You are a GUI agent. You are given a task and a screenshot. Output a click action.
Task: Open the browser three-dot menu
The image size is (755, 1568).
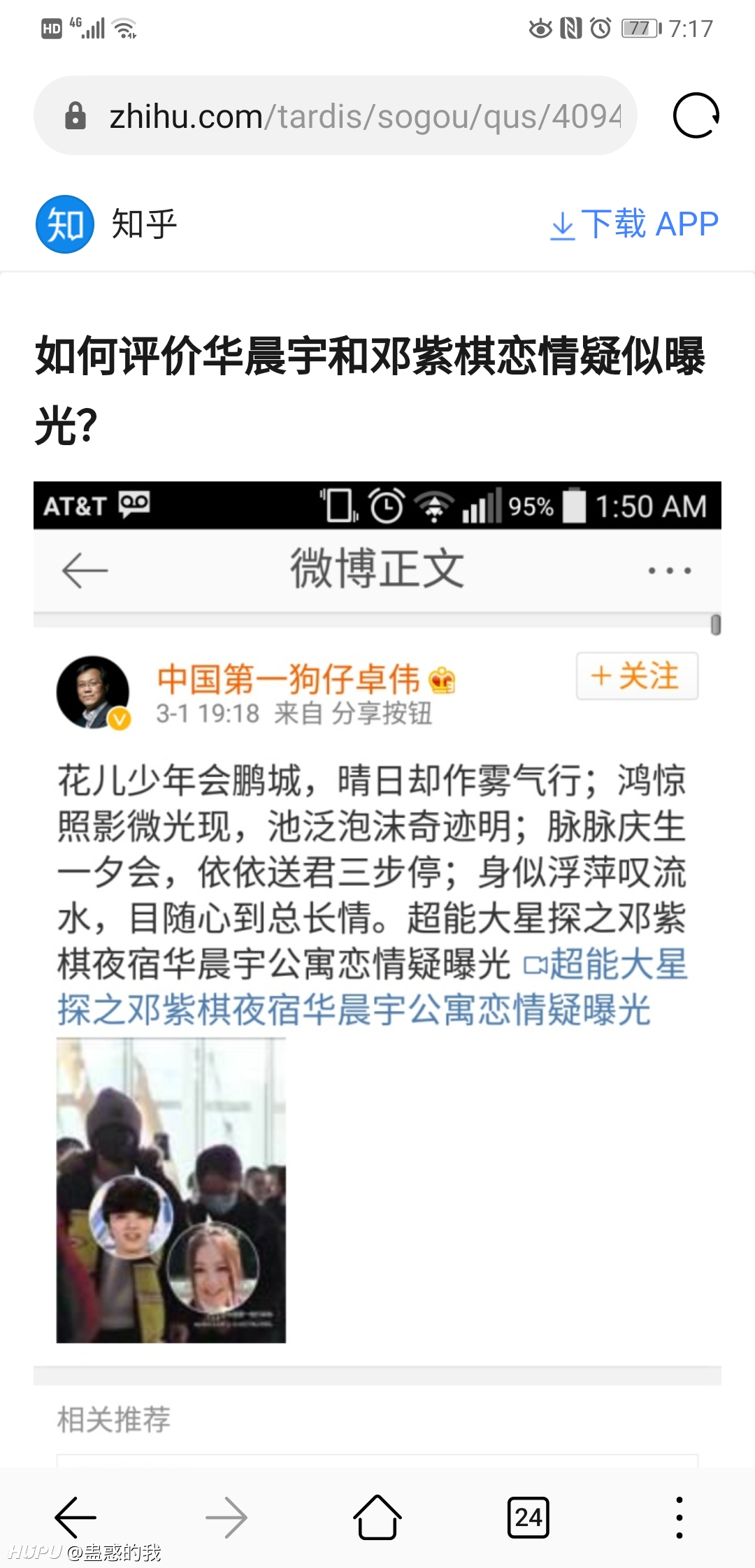(679, 1517)
